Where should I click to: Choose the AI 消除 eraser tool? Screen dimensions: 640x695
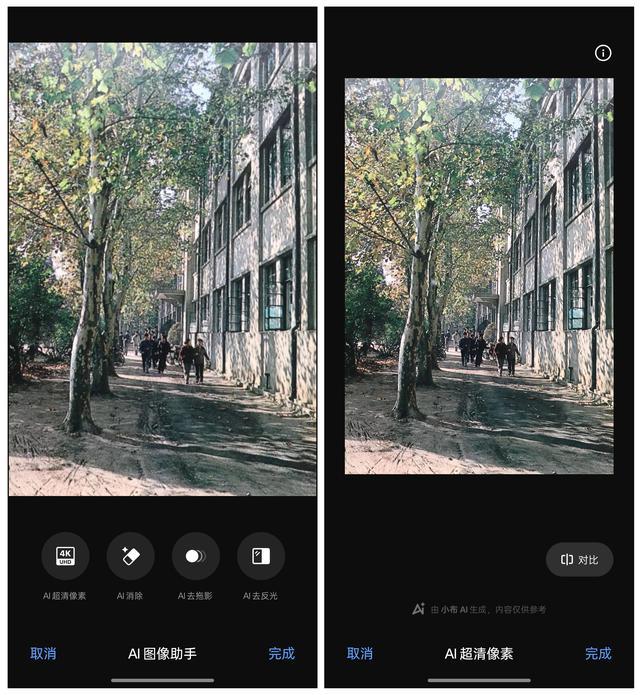click(x=130, y=556)
